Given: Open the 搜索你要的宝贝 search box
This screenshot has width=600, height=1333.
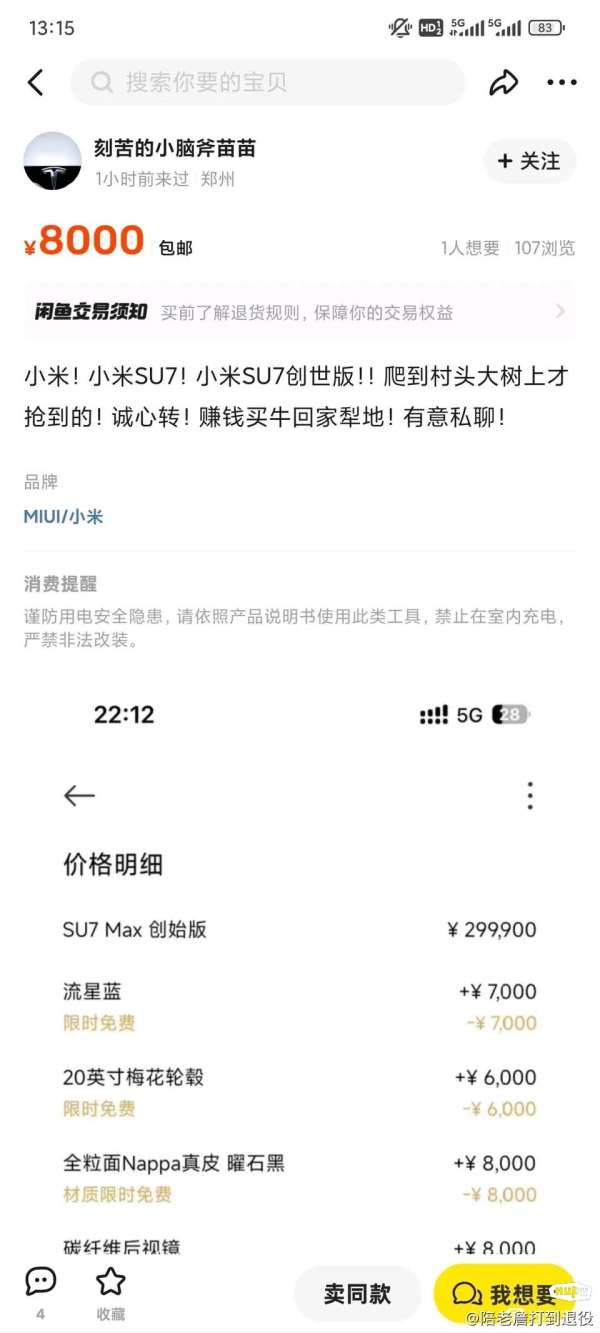Looking at the screenshot, I should (x=268, y=82).
